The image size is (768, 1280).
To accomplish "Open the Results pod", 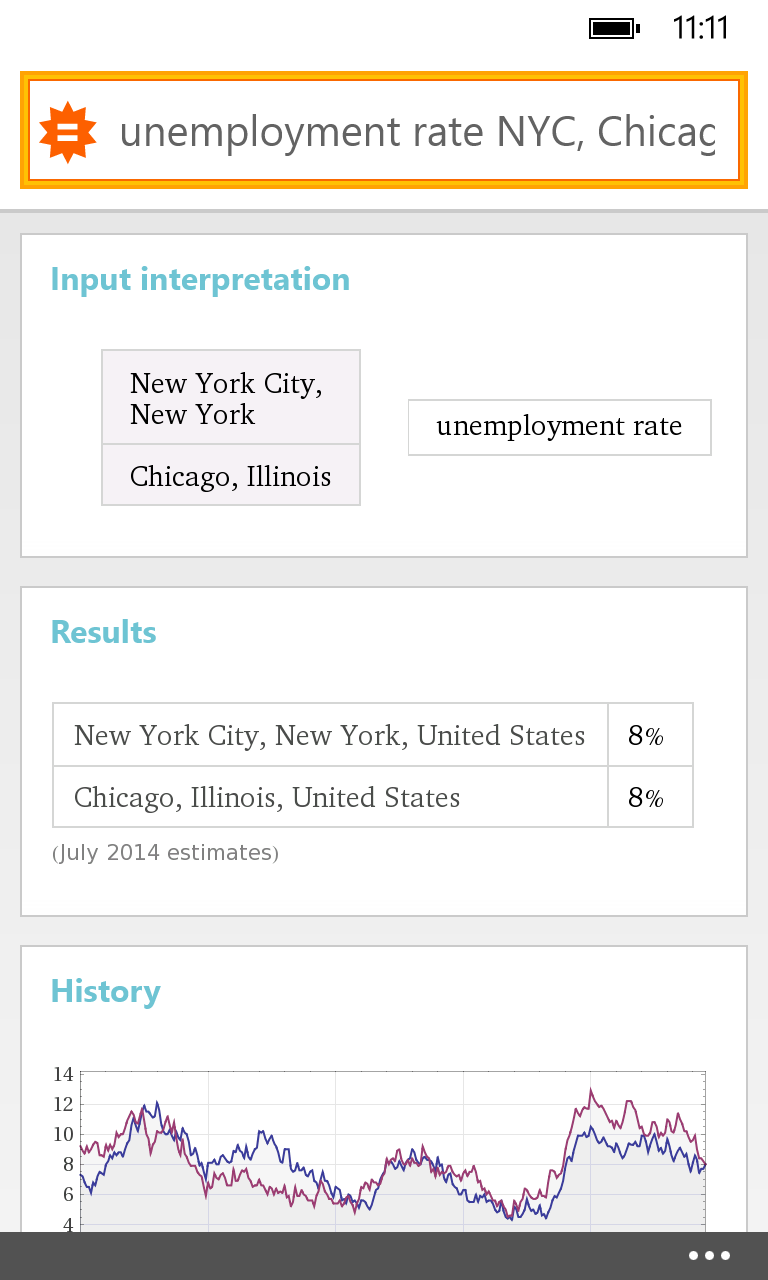I will [384, 751].
